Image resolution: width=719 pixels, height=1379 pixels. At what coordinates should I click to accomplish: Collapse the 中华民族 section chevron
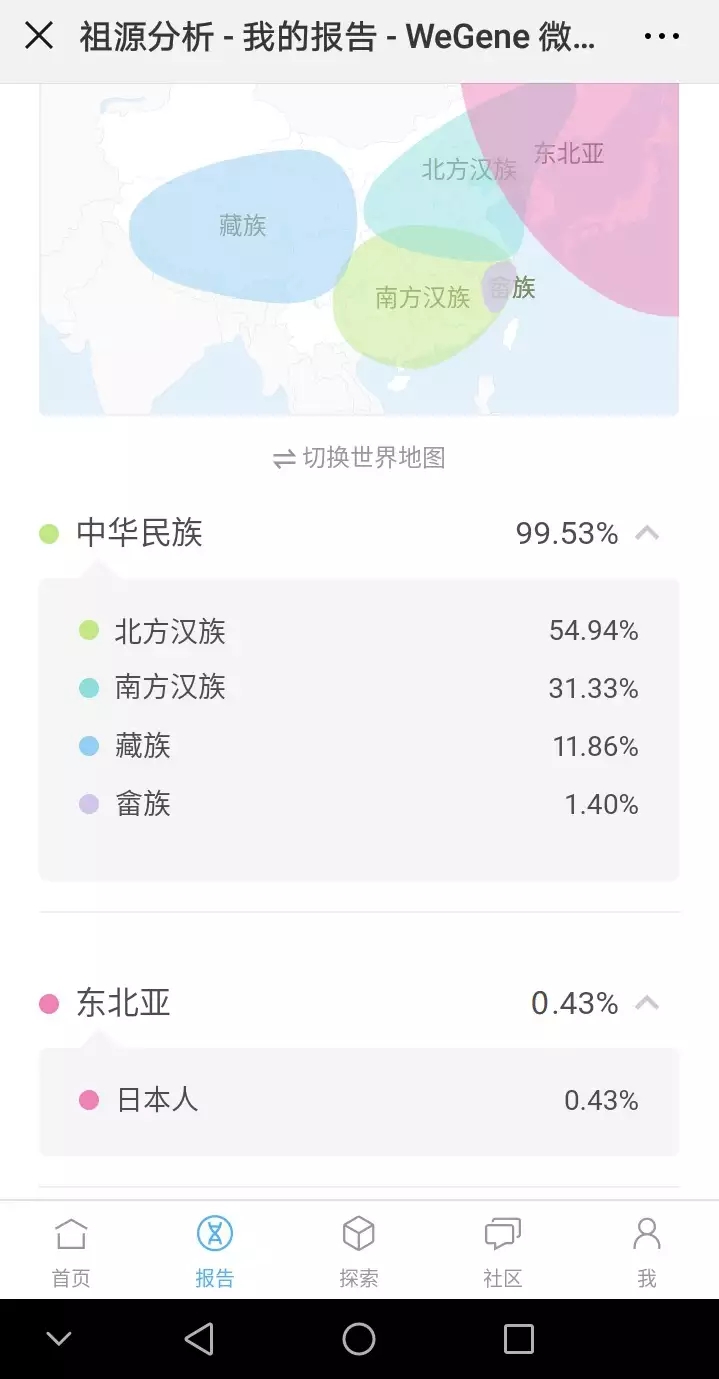[x=648, y=533]
